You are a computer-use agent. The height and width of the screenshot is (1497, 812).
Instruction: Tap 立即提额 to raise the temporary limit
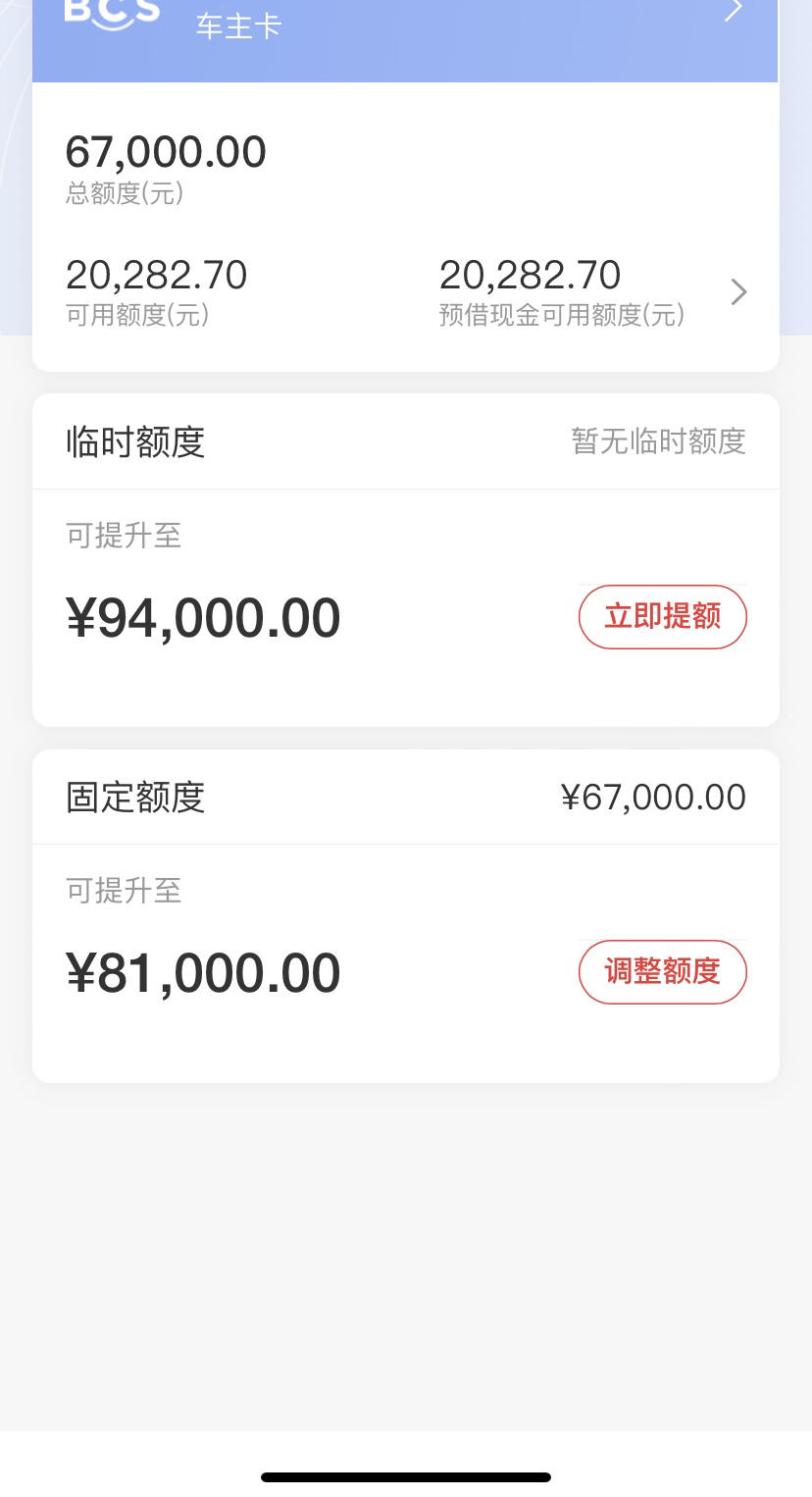[x=663, y=617]
